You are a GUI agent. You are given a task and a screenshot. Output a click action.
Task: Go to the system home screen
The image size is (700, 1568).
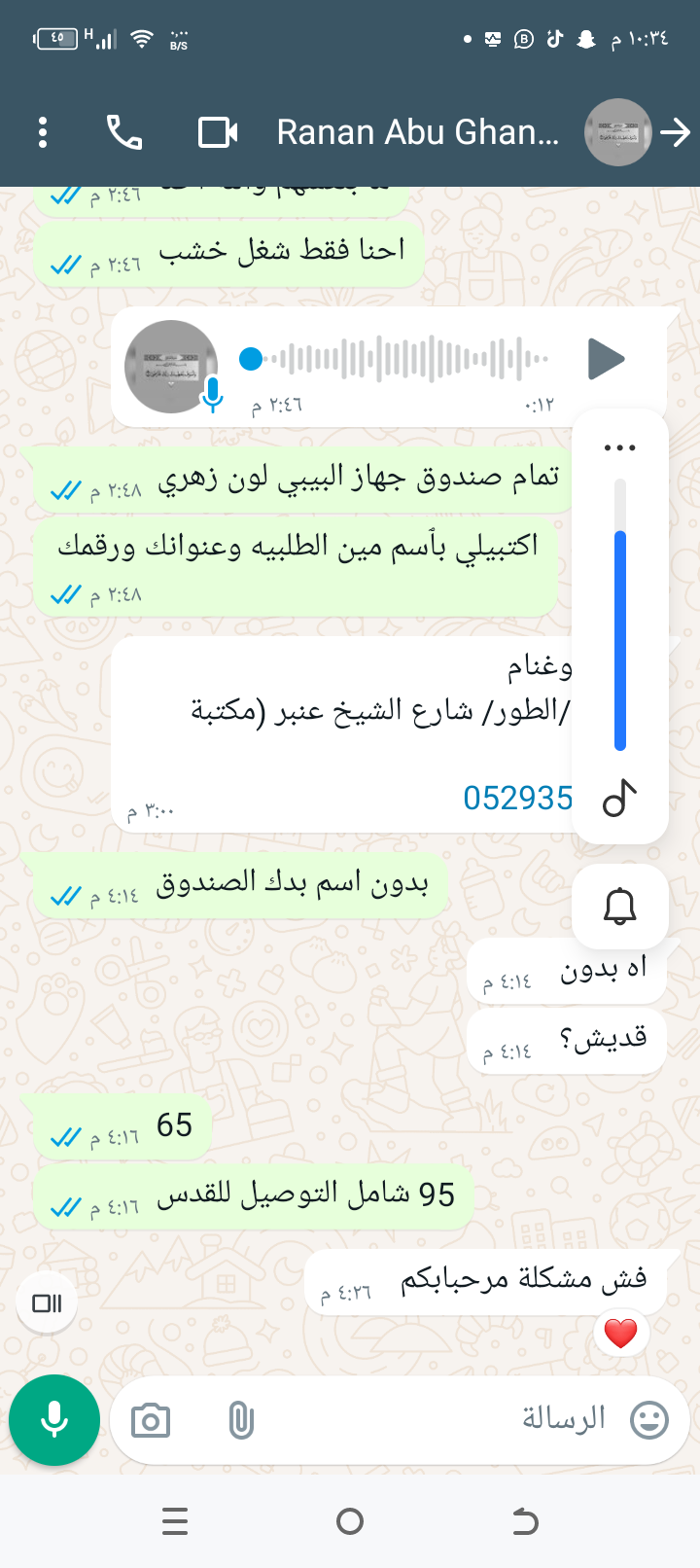click(350, 1521)
